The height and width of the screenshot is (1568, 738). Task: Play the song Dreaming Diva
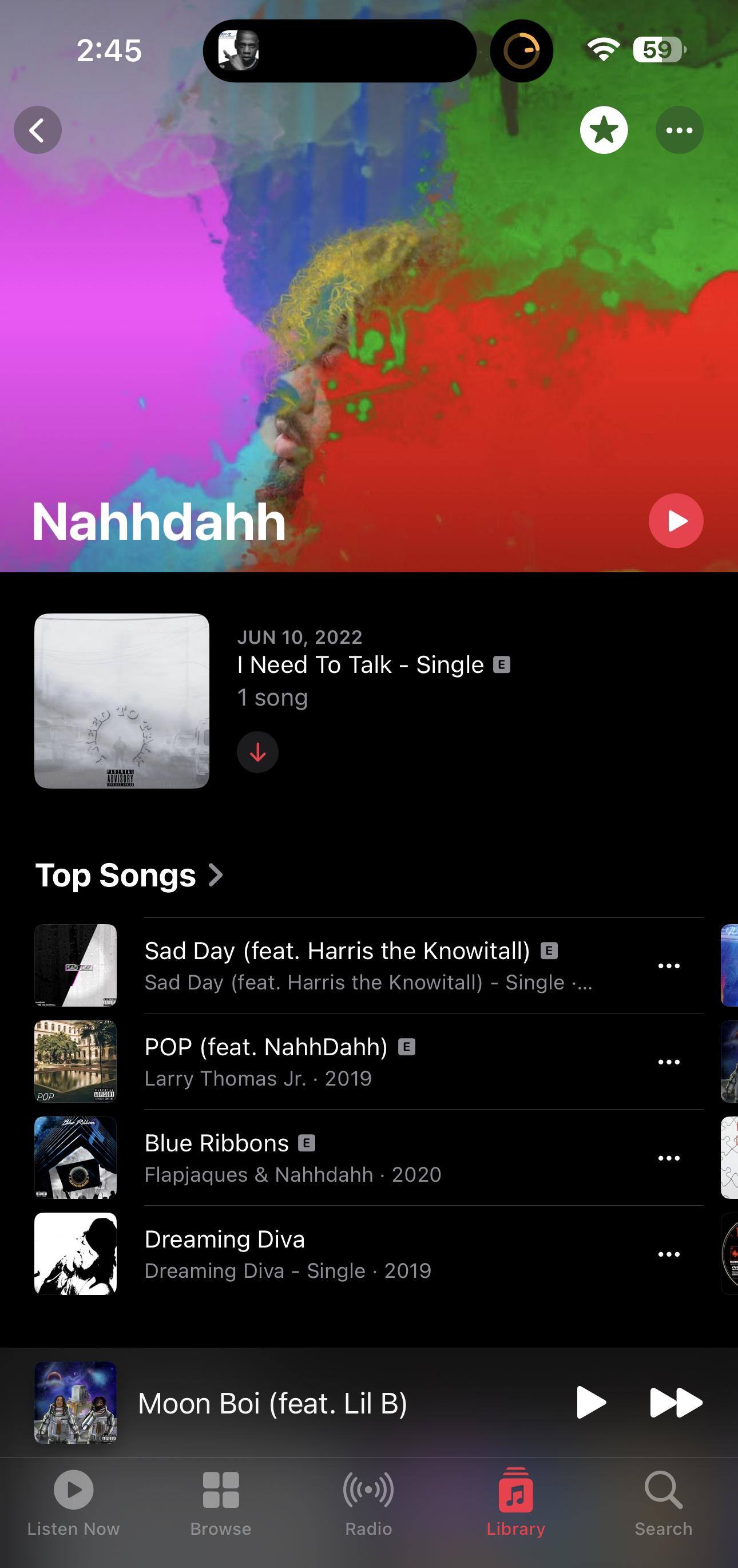point(224,1253)
